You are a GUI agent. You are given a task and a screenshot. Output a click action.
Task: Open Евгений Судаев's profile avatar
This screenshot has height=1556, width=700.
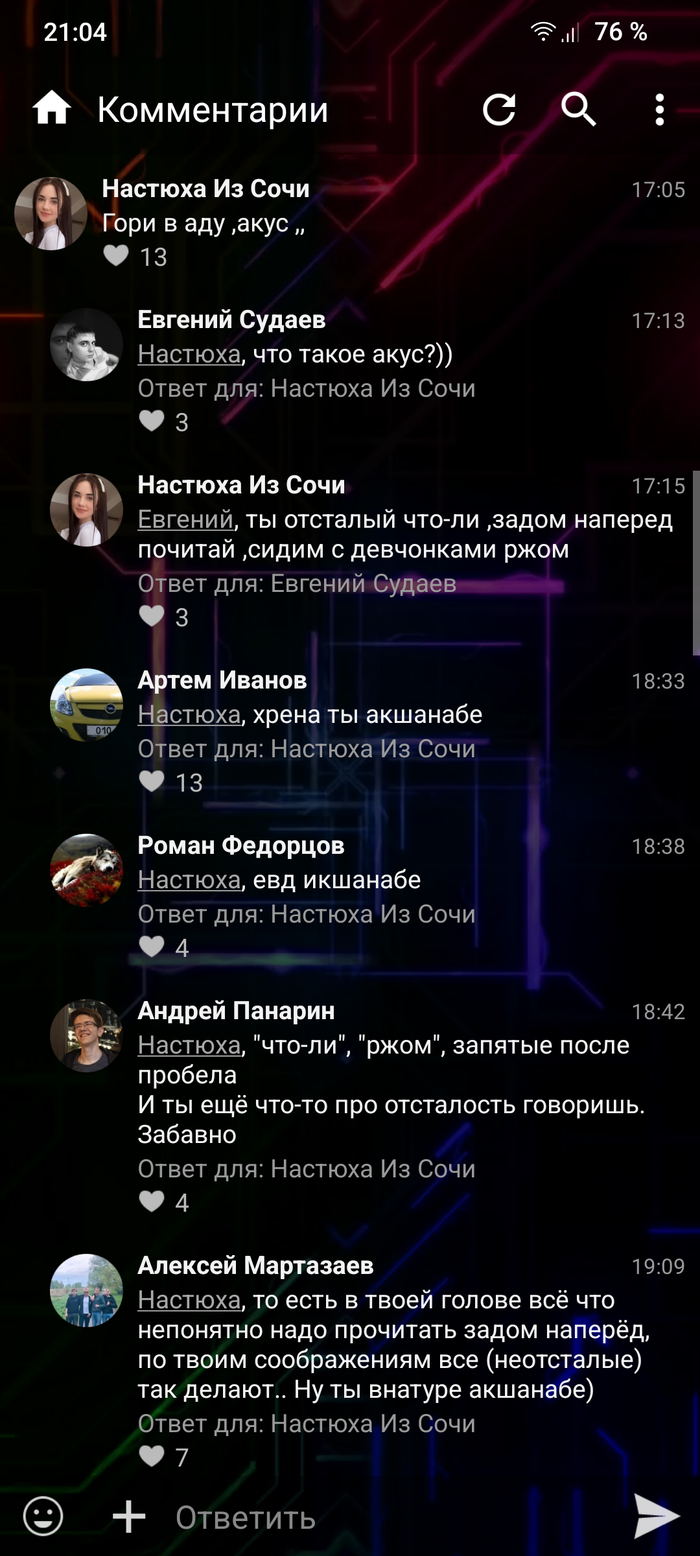point(86,344)
